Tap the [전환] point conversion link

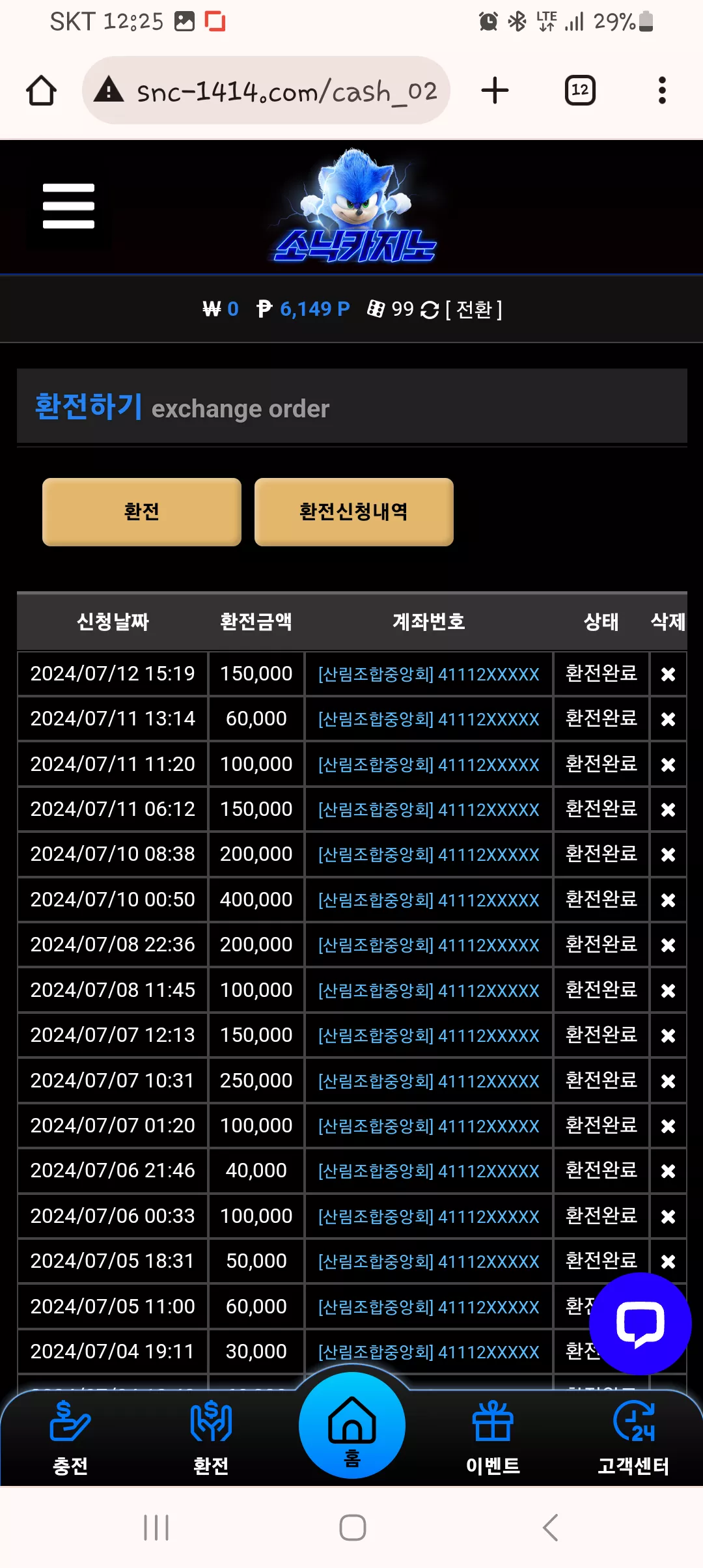pyautogui.click(x=473, y=309)
